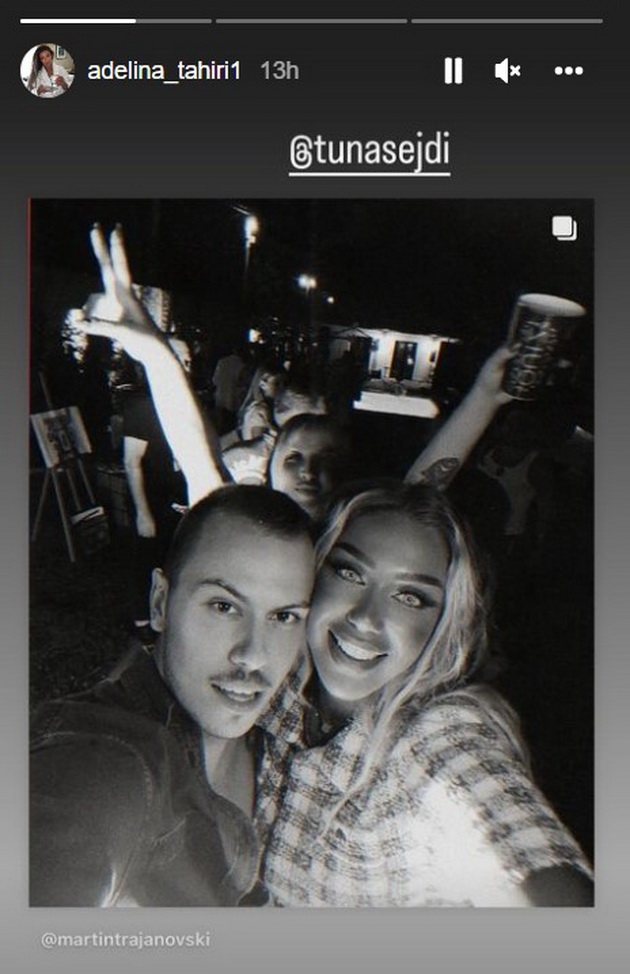The image size is (630, 974).
Task: Open the three-dot more options menu
Action: point(568,70)
